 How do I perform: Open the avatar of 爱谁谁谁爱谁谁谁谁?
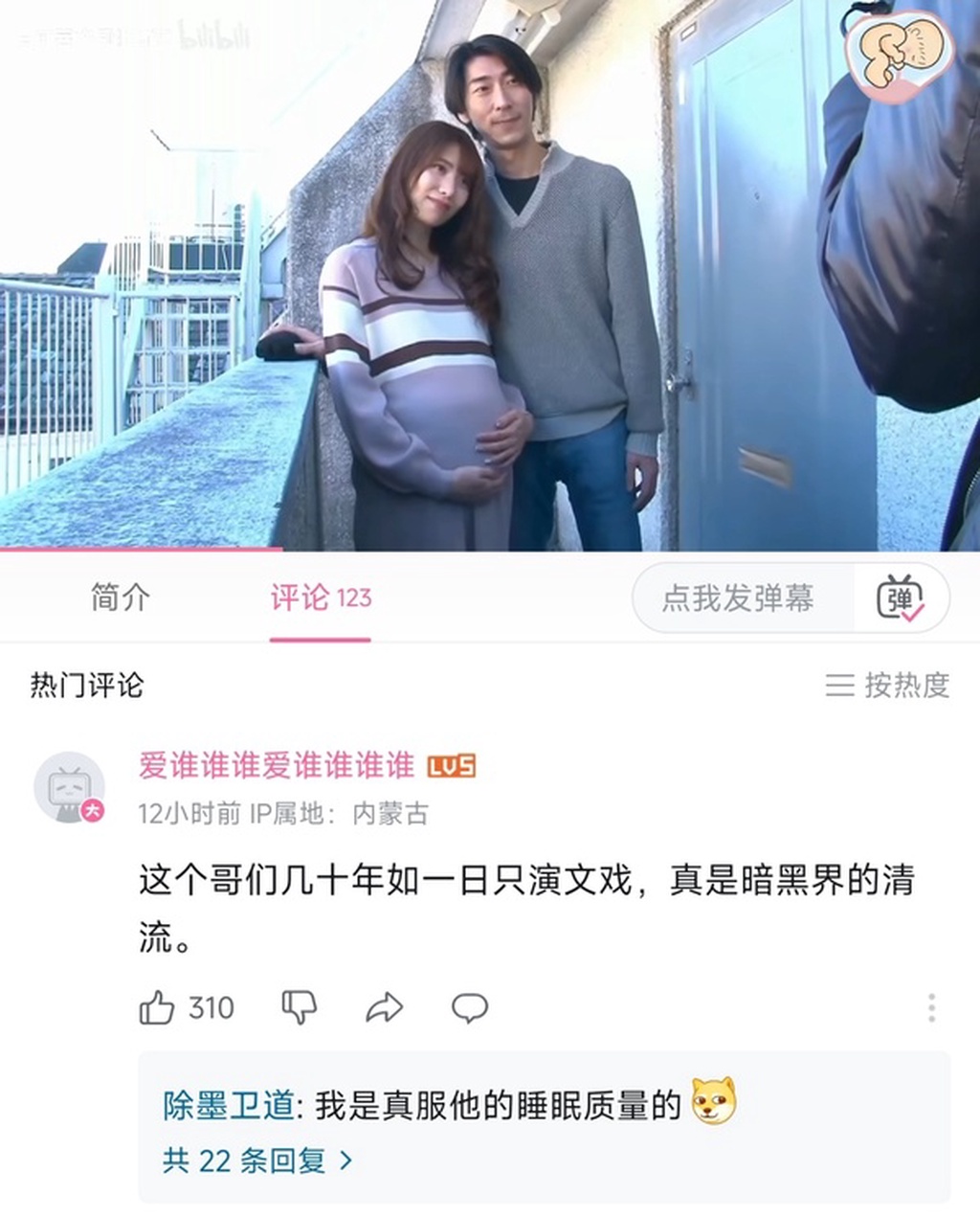point(69,787)
